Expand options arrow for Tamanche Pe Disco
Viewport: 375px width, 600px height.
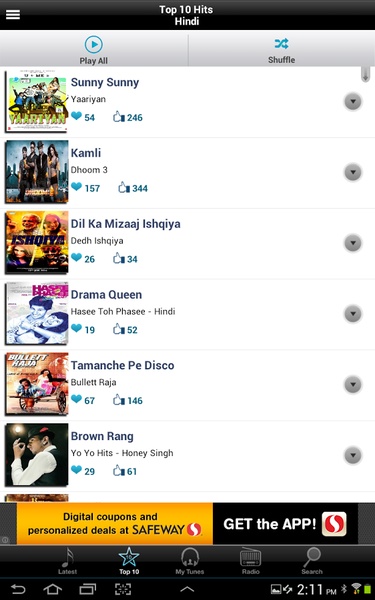[x=353, y=385]
